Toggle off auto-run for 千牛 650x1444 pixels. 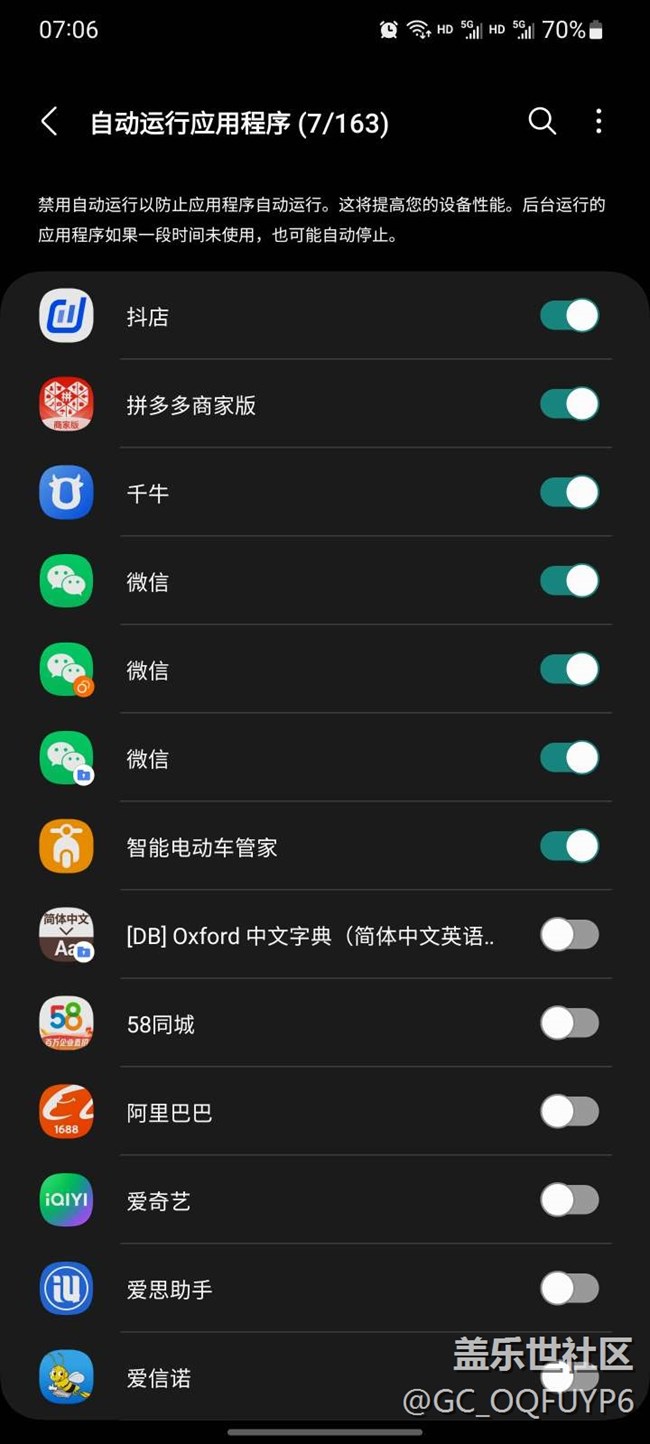(569, 492)
